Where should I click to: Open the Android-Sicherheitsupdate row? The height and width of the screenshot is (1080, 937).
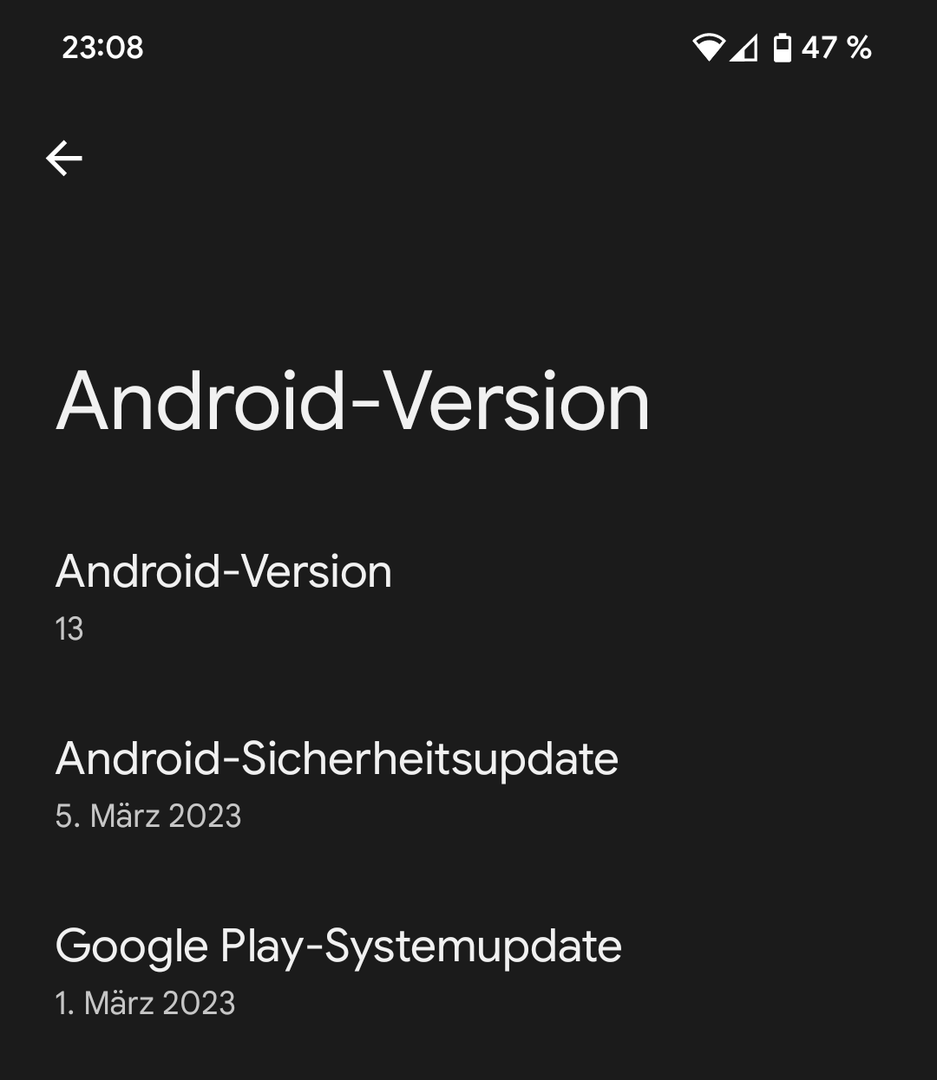336,783
